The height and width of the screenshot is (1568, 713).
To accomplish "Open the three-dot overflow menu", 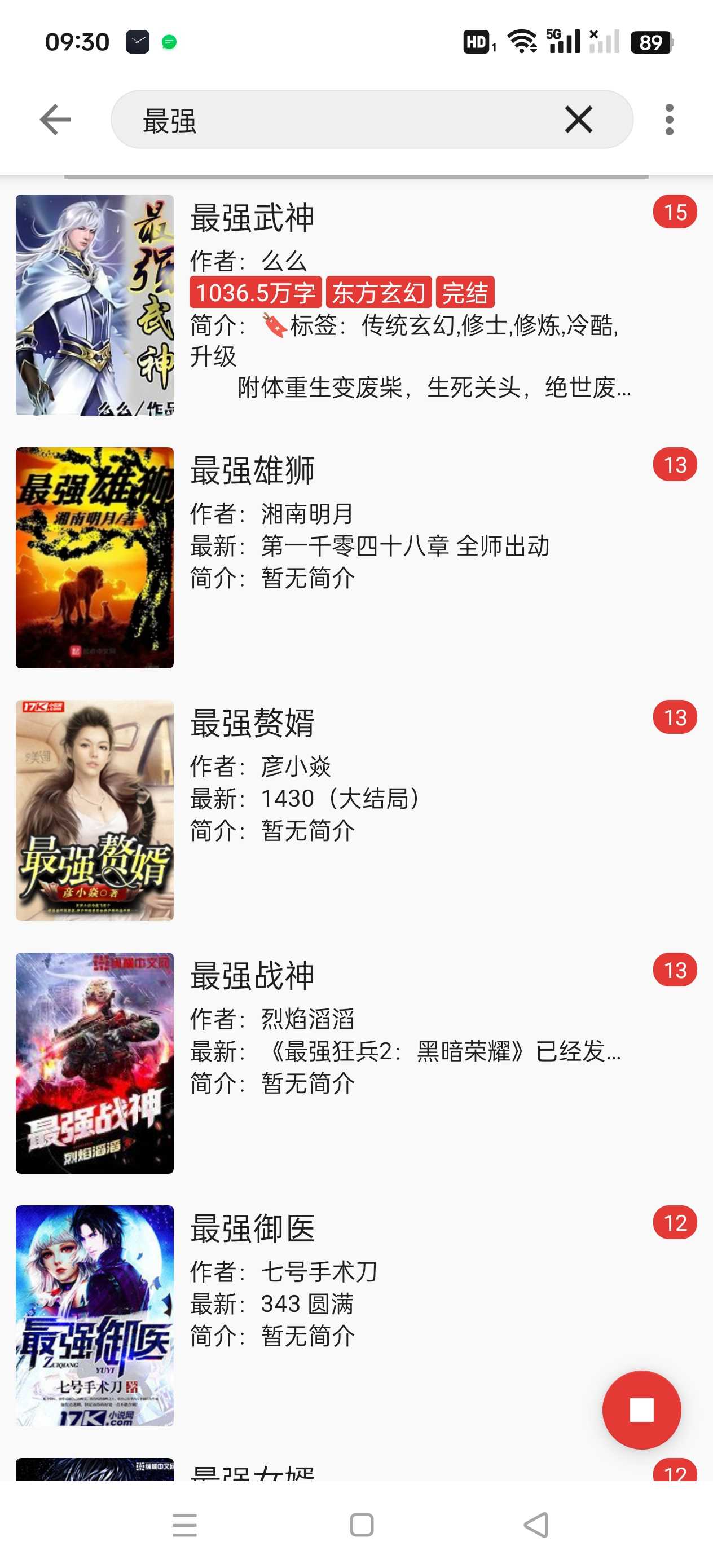I will (669, 120).
